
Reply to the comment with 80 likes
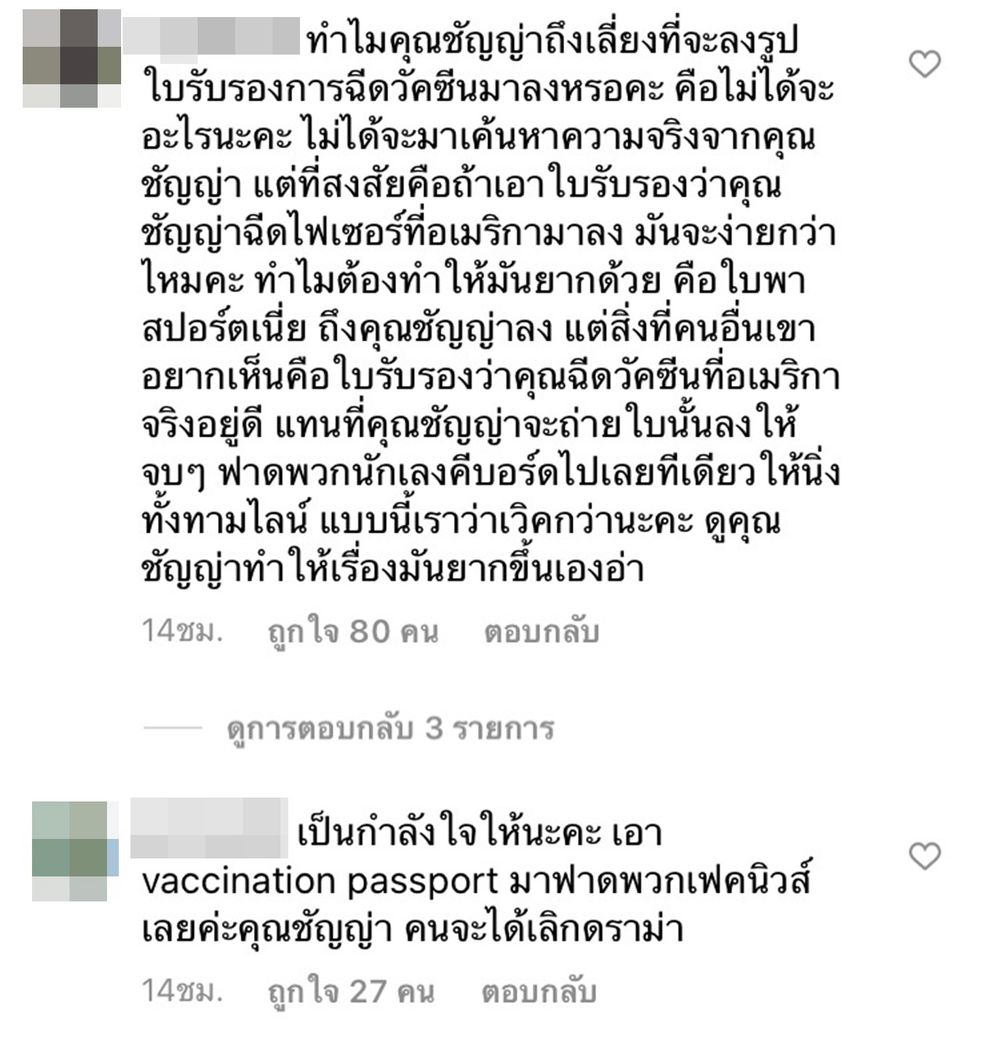[541, 632]
